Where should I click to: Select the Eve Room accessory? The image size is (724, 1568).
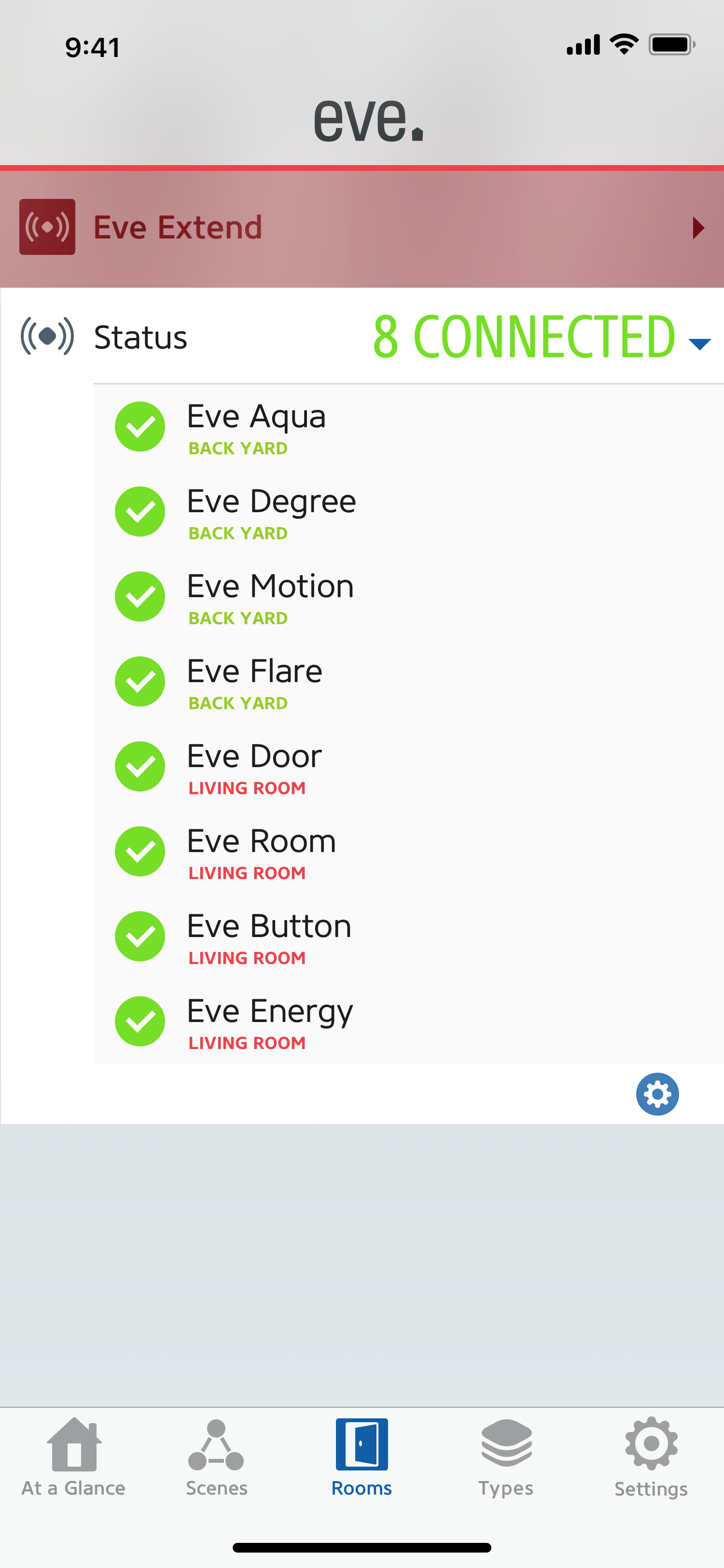tap(408, 852)
